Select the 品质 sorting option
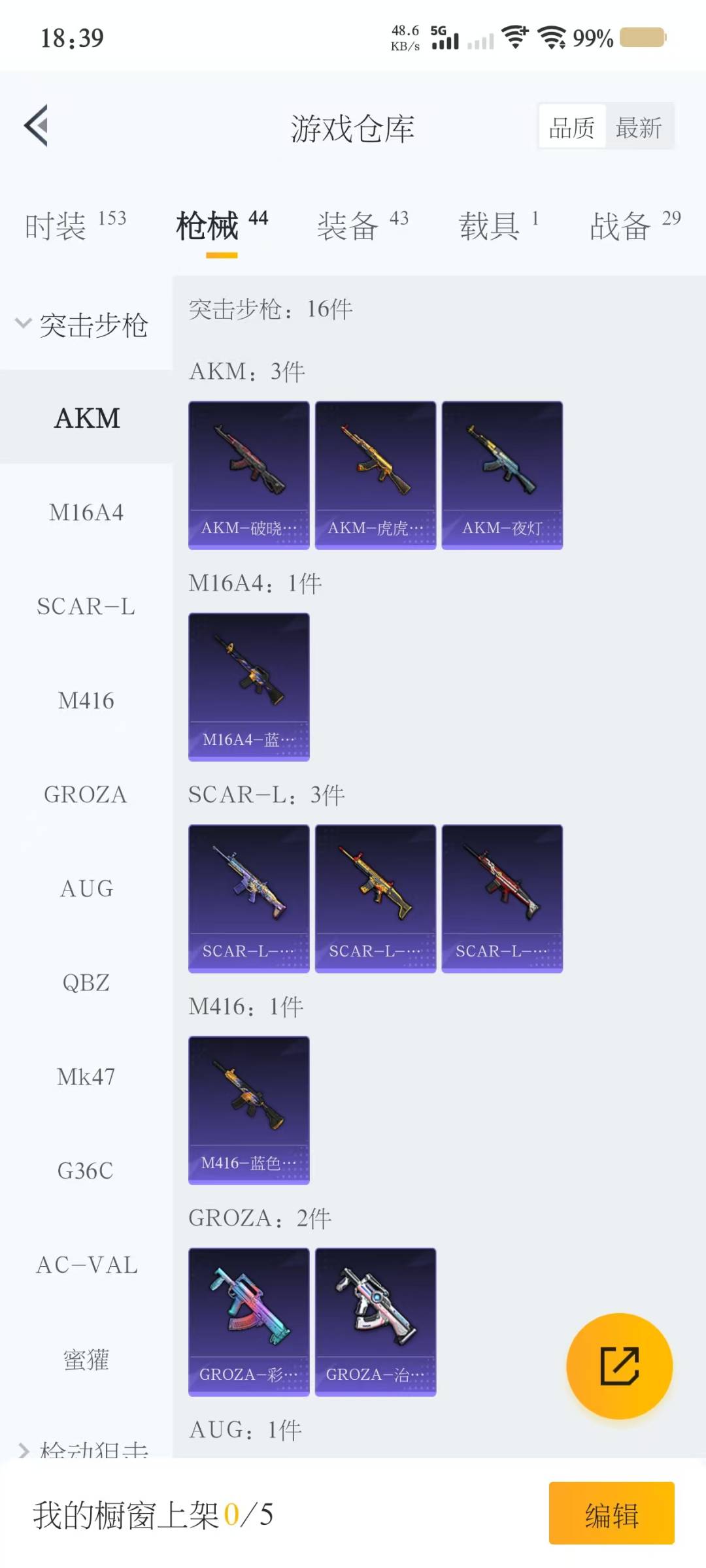Viewport: 706px width, 1568px height. (x=571, y=127)
